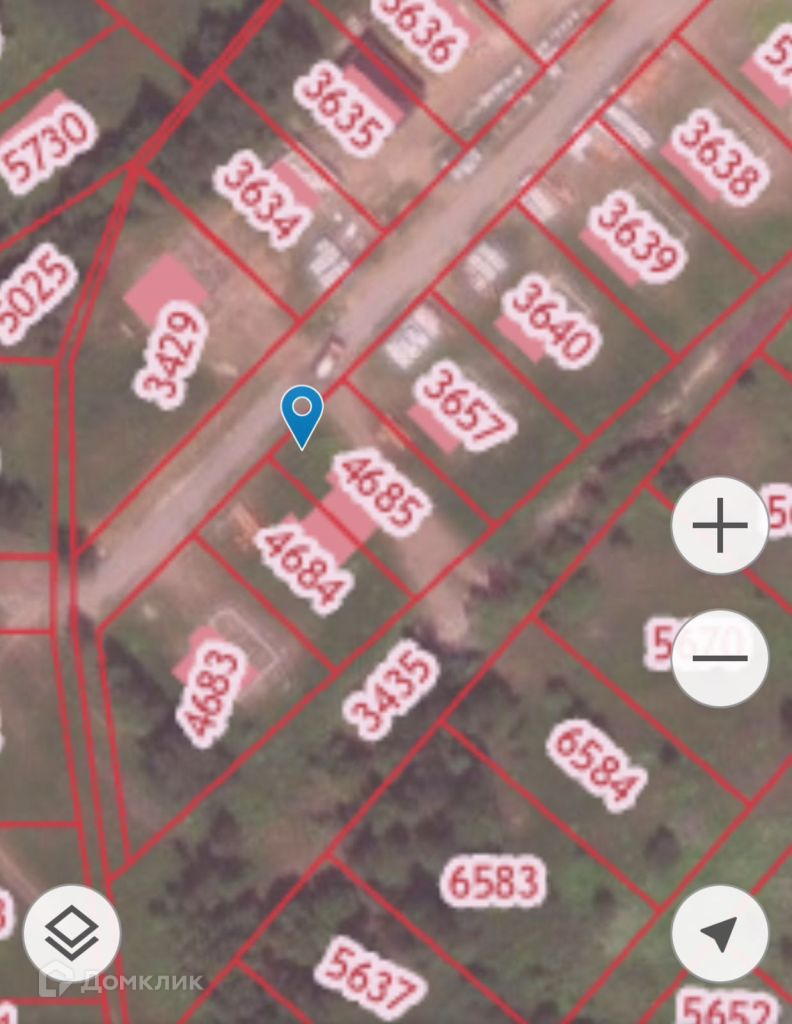Viewport: 792px width, 1024px height.
Task: Center the map on my location
Action: pyautogui.click(x=719, y=934)
